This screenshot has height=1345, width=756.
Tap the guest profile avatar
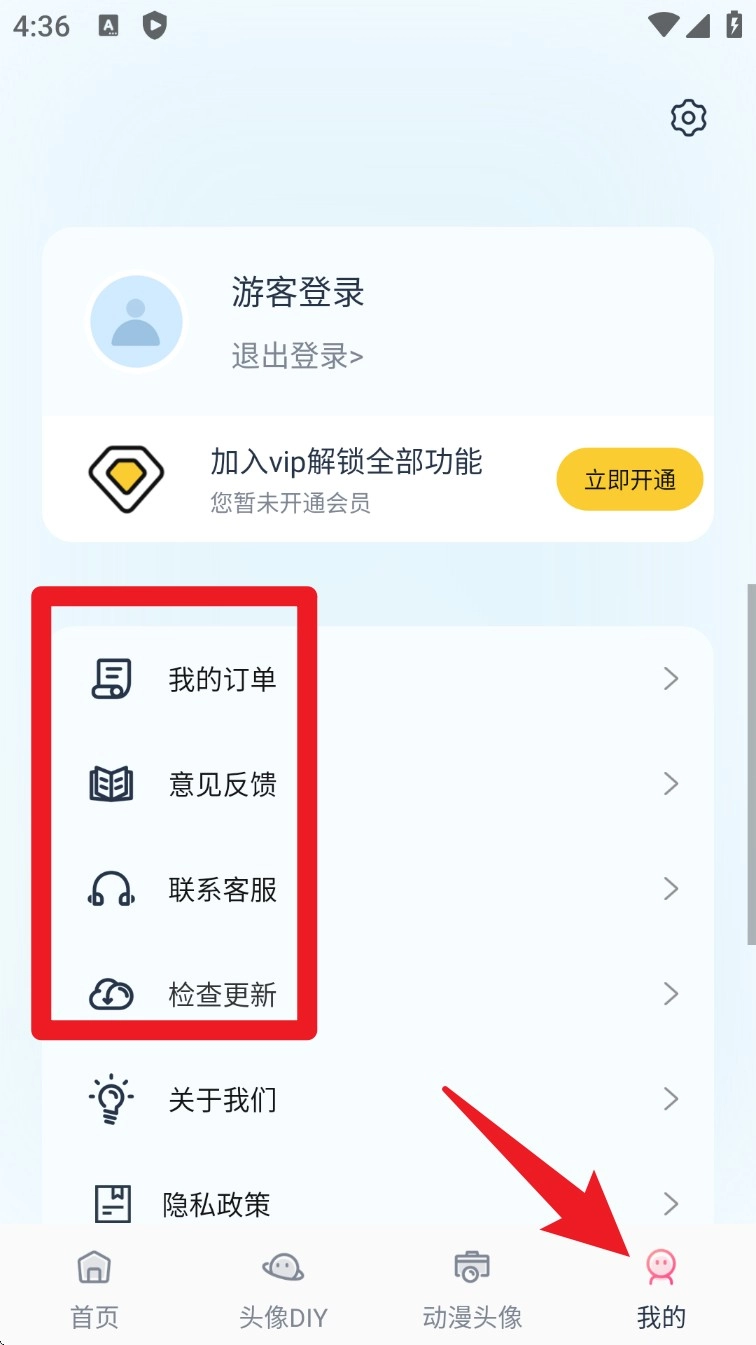click(x=136, y=322)
